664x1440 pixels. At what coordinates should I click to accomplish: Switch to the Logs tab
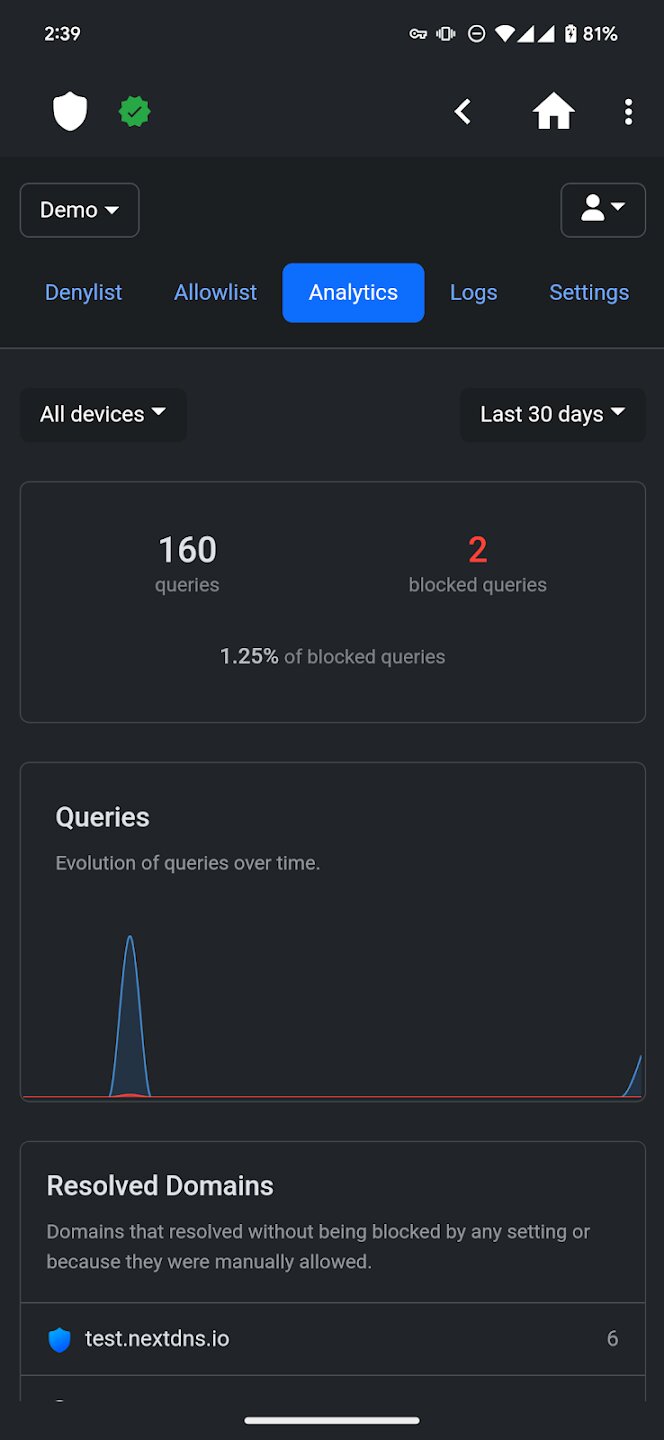(473, 293)
